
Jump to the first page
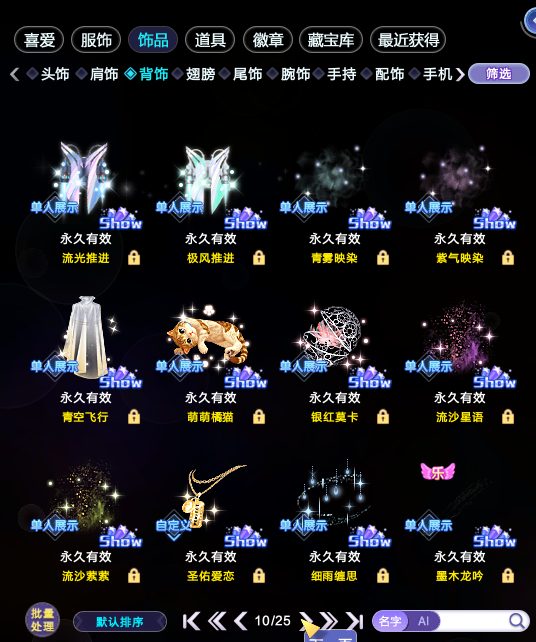pyautogui.click(x=191, y=622)
